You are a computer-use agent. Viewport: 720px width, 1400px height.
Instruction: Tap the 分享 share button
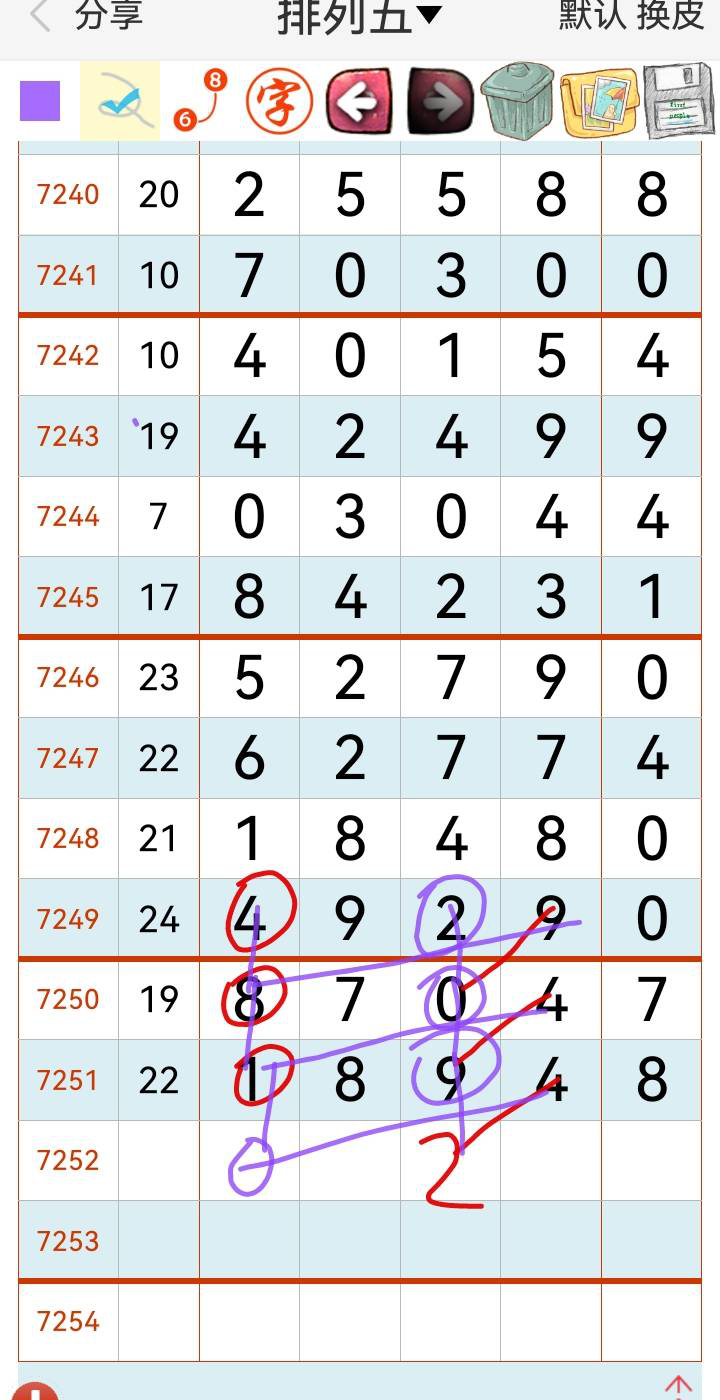[109, 16]
